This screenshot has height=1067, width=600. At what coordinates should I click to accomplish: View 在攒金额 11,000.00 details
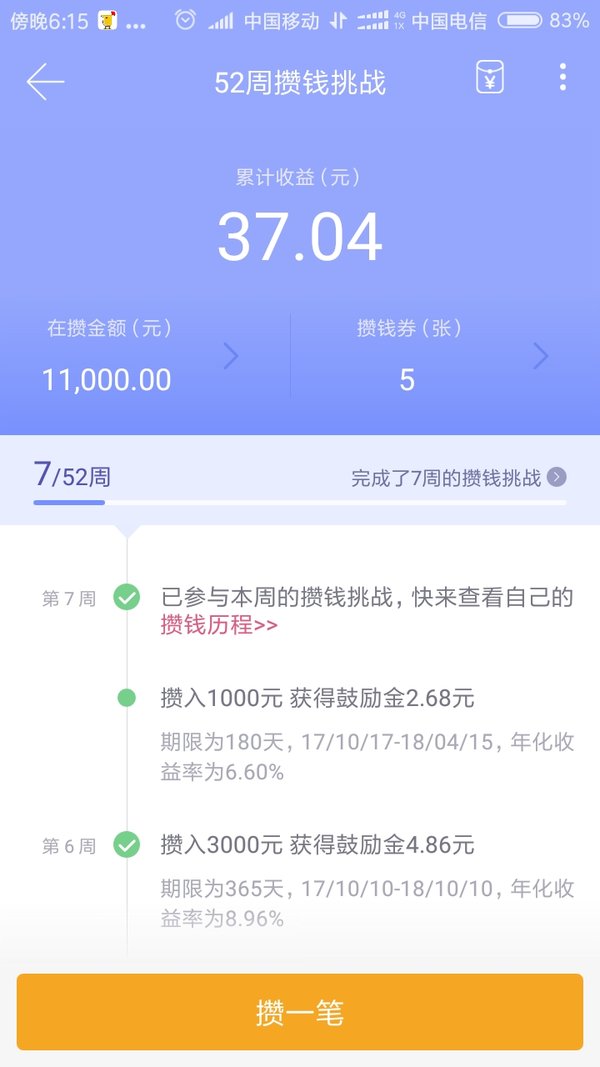click(145, 357)
